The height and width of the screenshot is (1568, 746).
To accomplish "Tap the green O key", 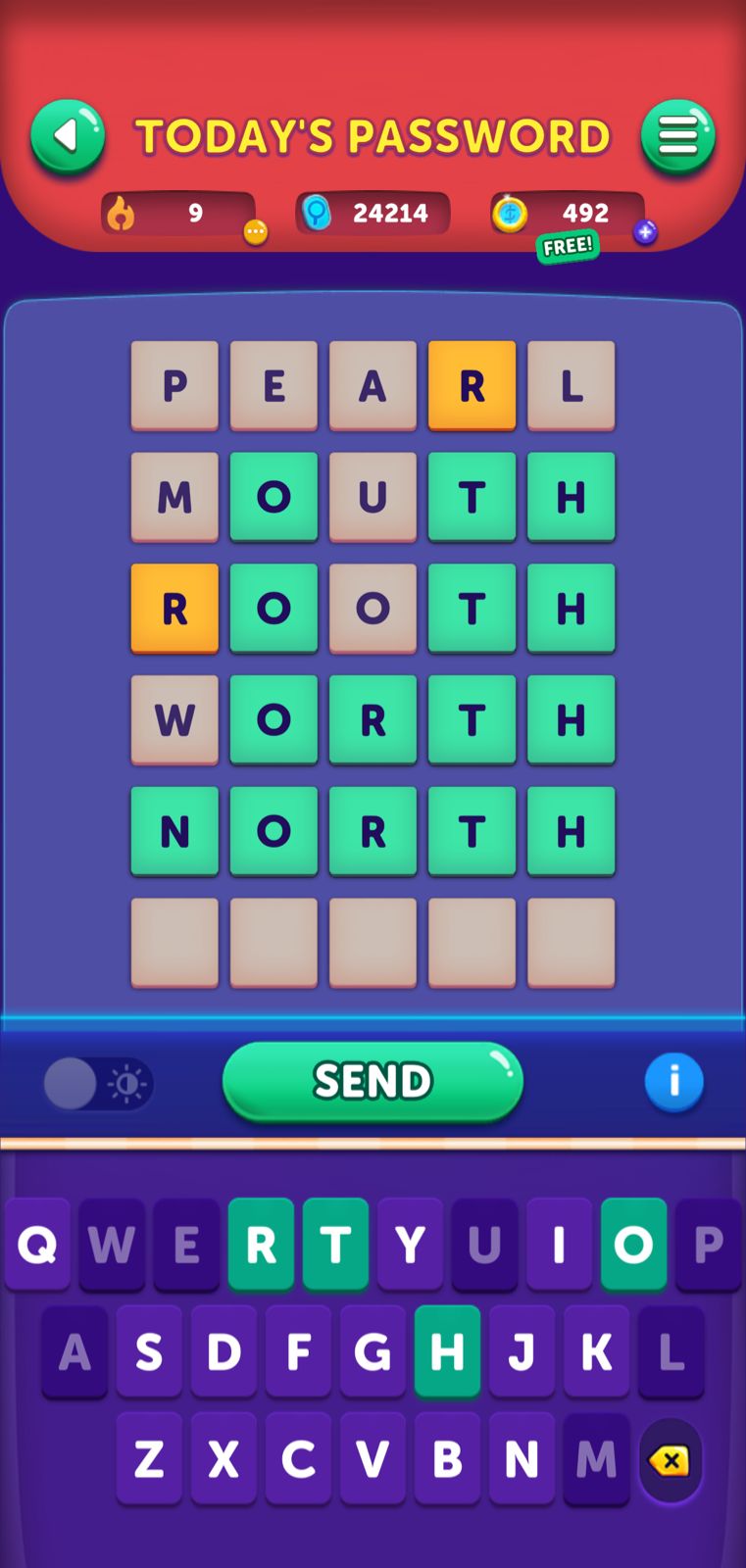I will 633,1245.
